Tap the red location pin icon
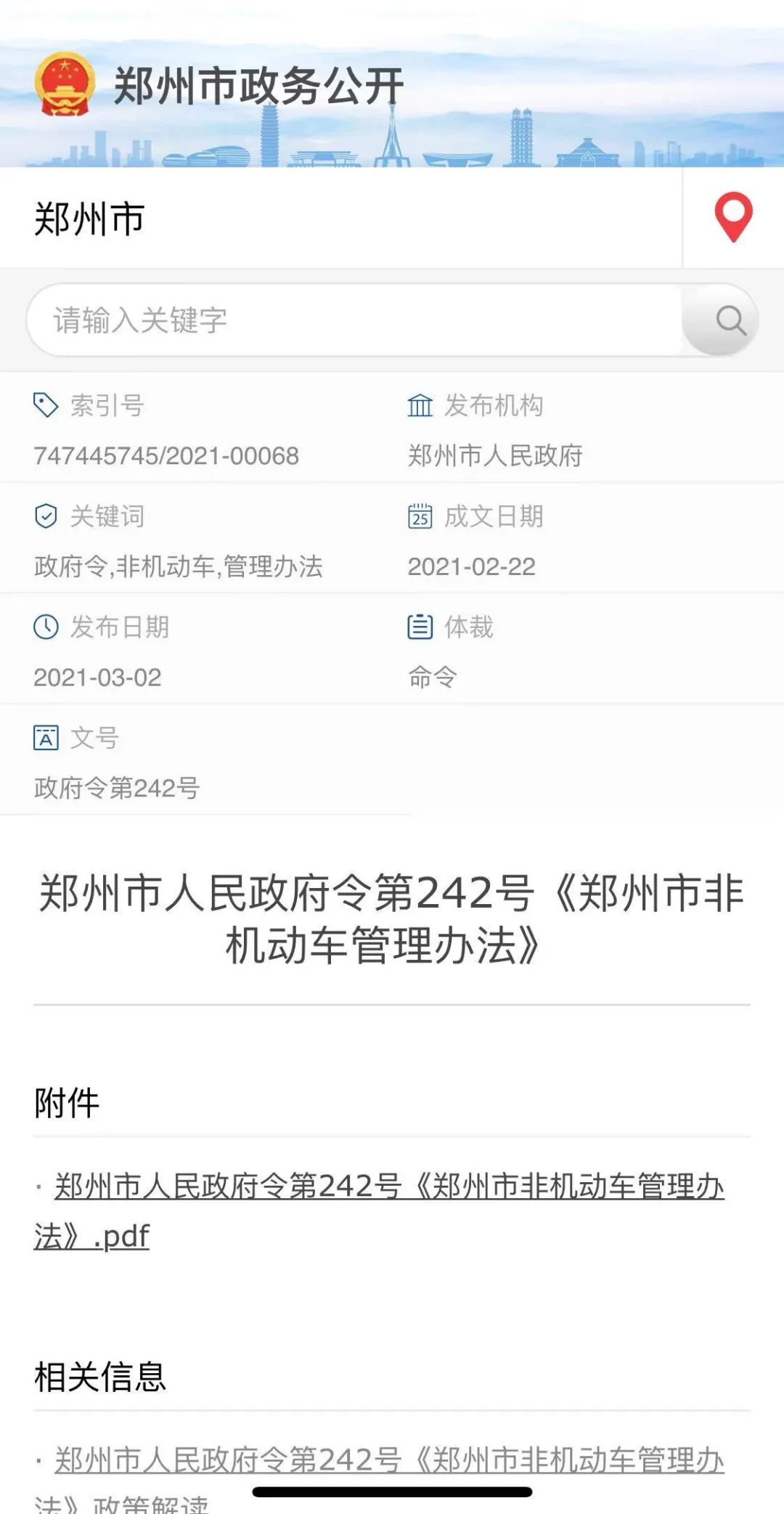Screen dimensions: 784x1514 tap(733, 216)
